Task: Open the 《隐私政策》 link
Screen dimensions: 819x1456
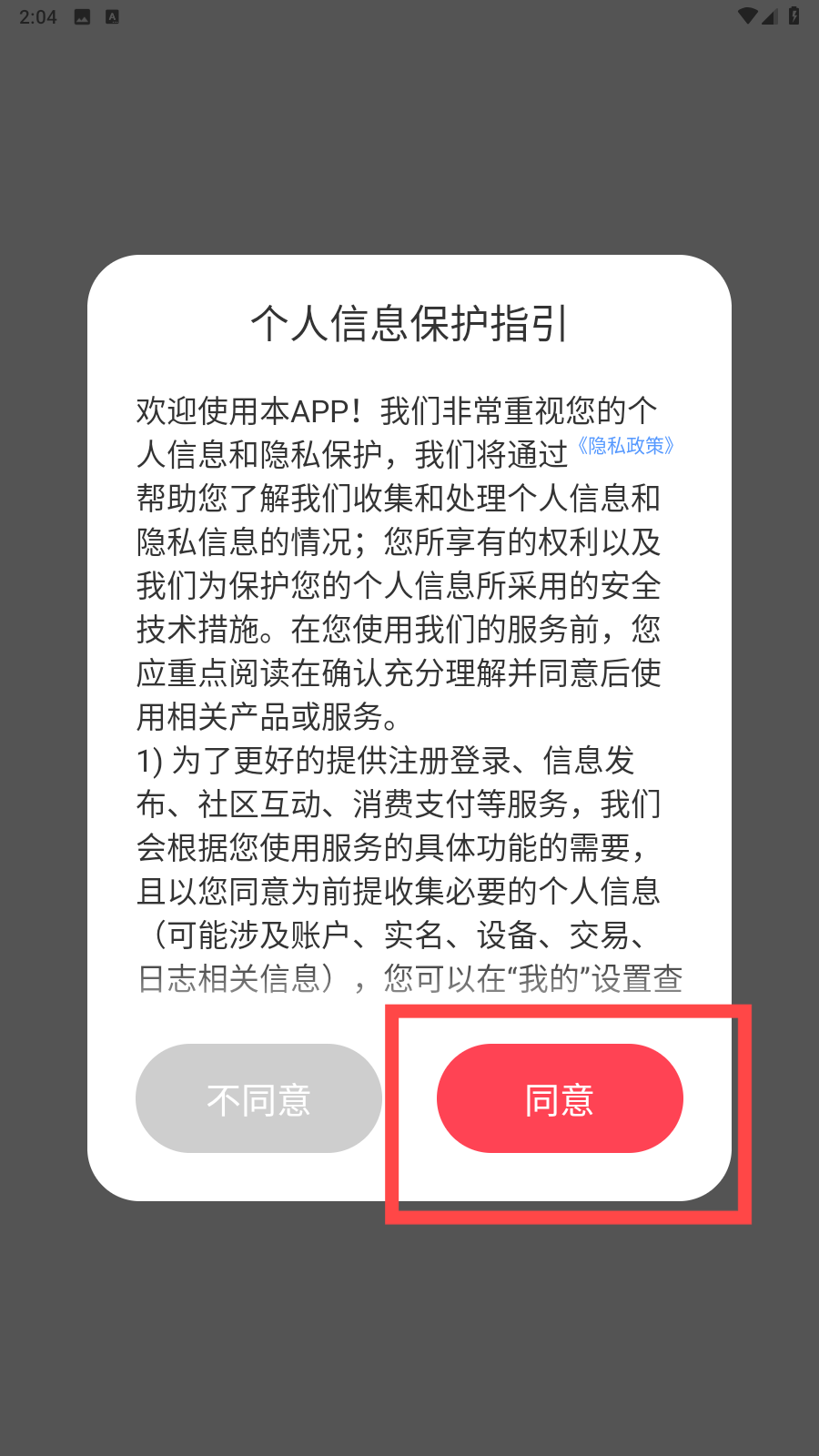Action: click(x=626, y=446)
